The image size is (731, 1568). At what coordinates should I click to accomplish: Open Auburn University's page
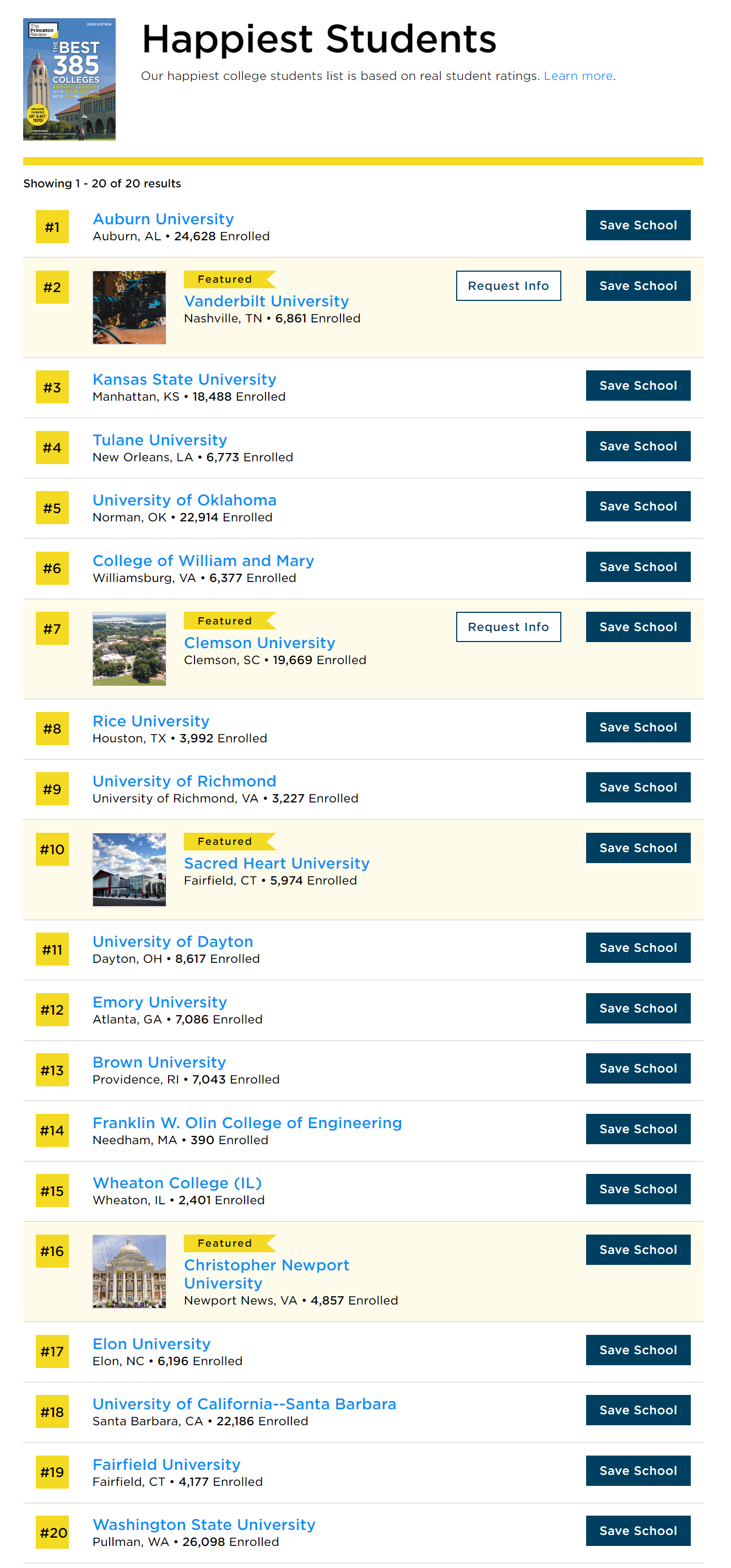pyautogui.click(x=163, y=219)
